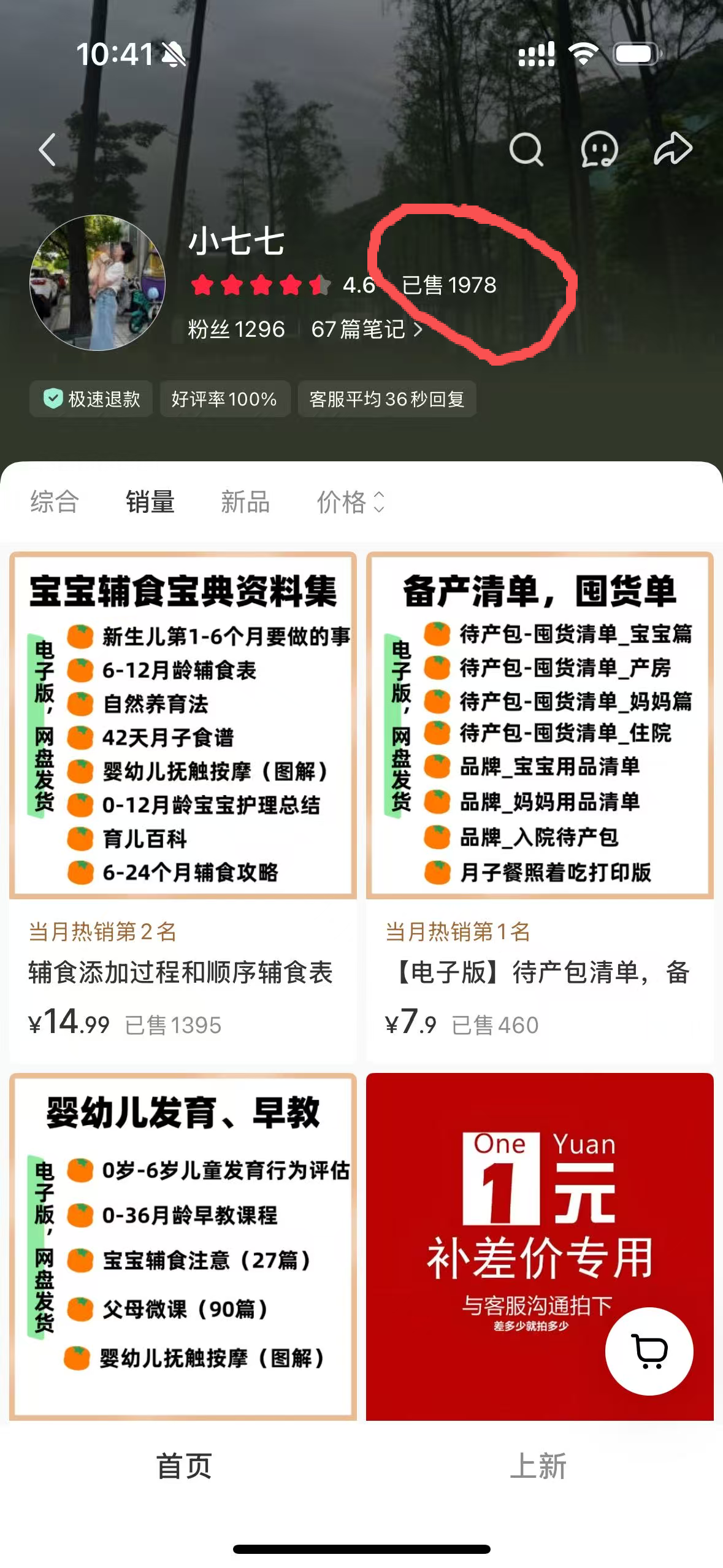Tap the share icon

click(674, 147)
